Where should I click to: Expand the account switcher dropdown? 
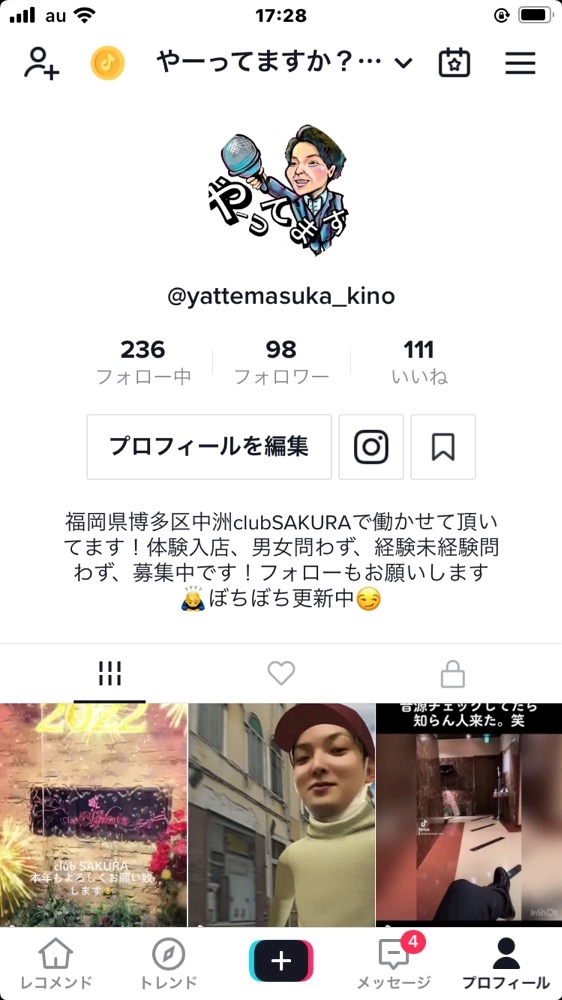[x=285, y=62]
